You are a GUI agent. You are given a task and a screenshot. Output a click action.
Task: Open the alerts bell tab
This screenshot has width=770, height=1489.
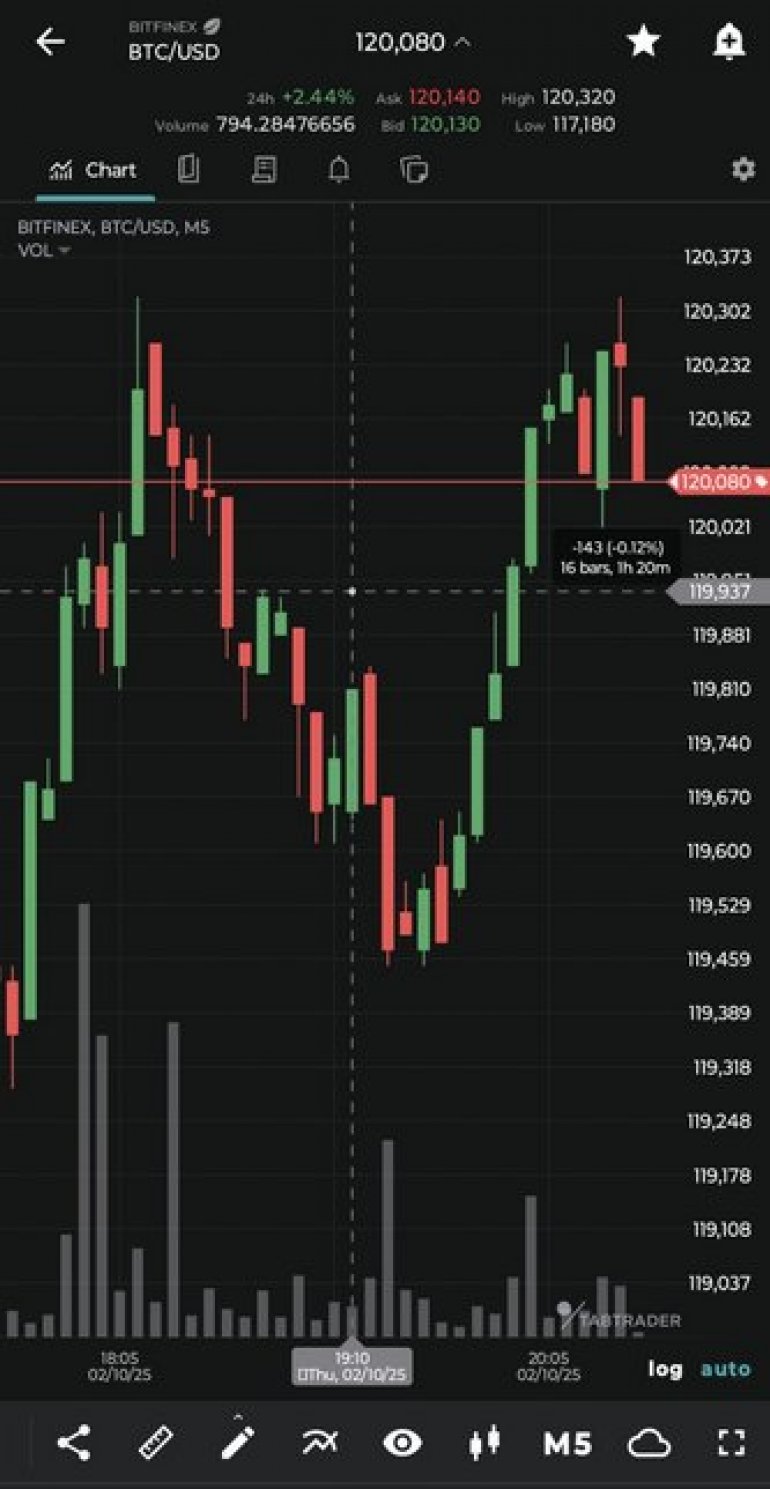339,170
